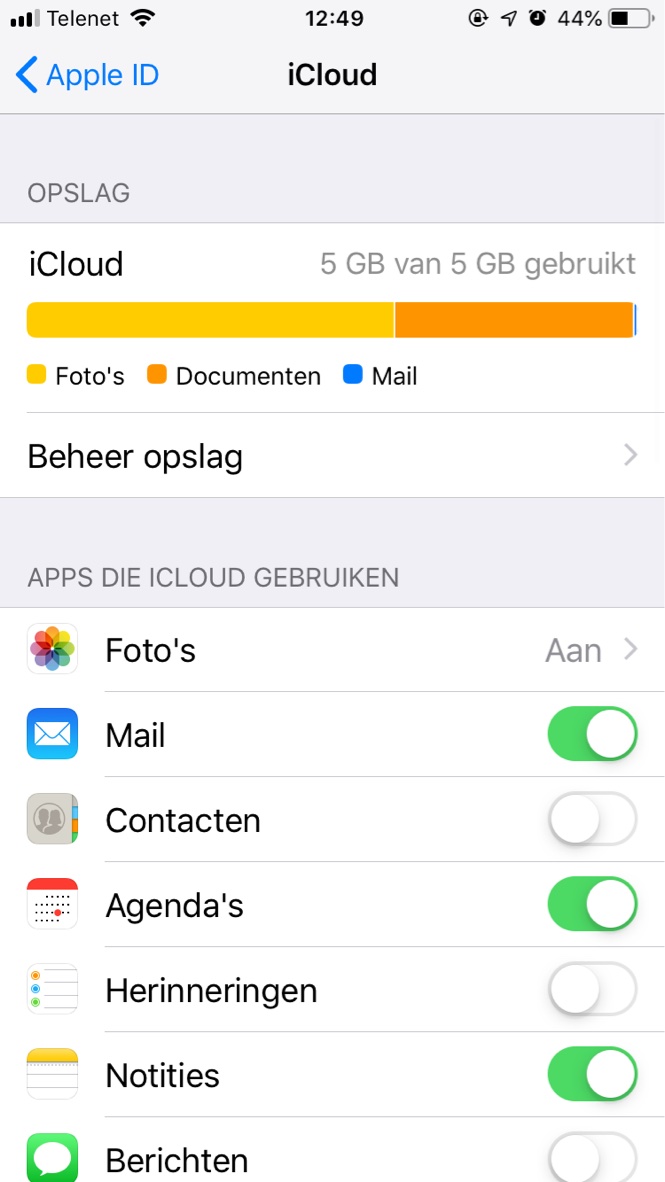Open Beheer opslag
The width and height of the screenshot is (665, 1182).
click(x=332, y=456)
